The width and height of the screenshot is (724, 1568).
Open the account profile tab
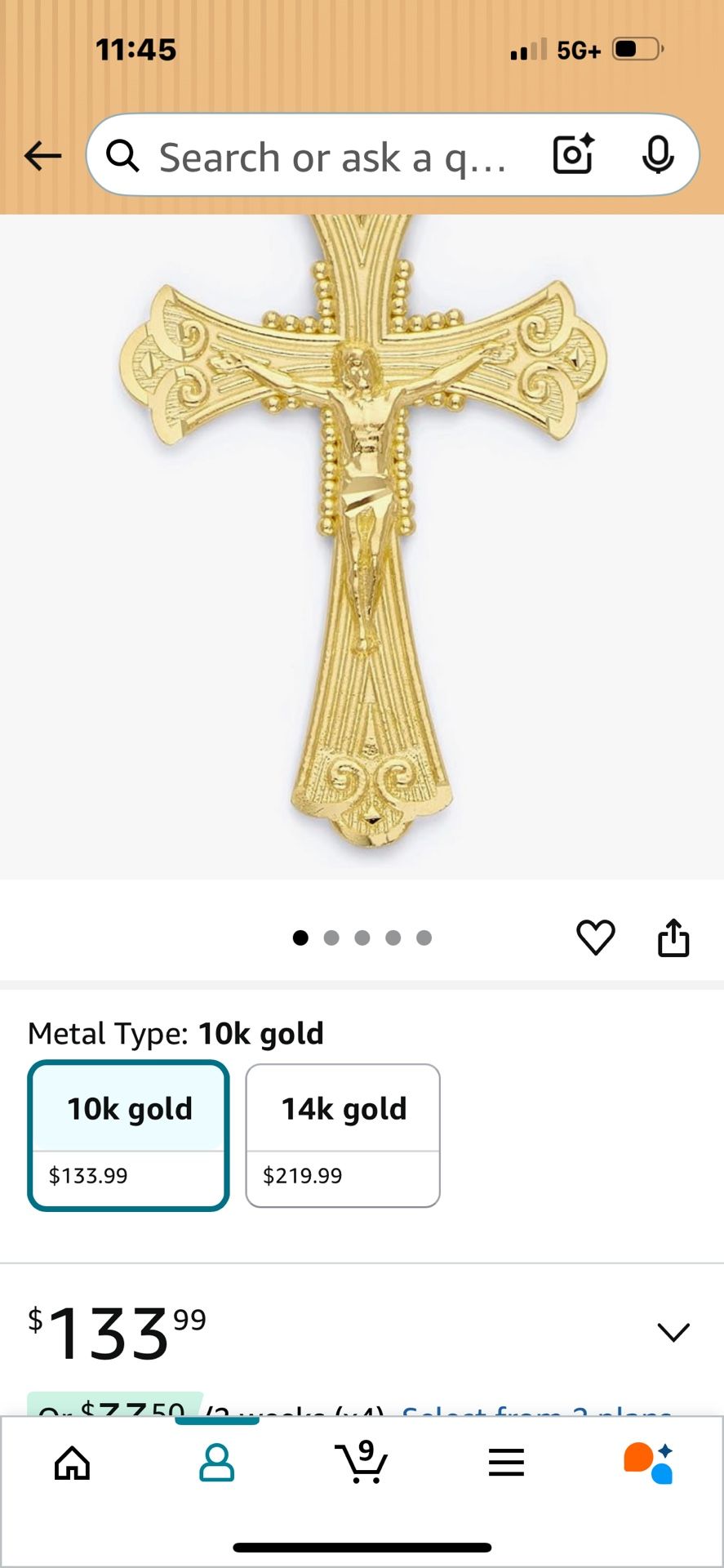[217, 1463]
